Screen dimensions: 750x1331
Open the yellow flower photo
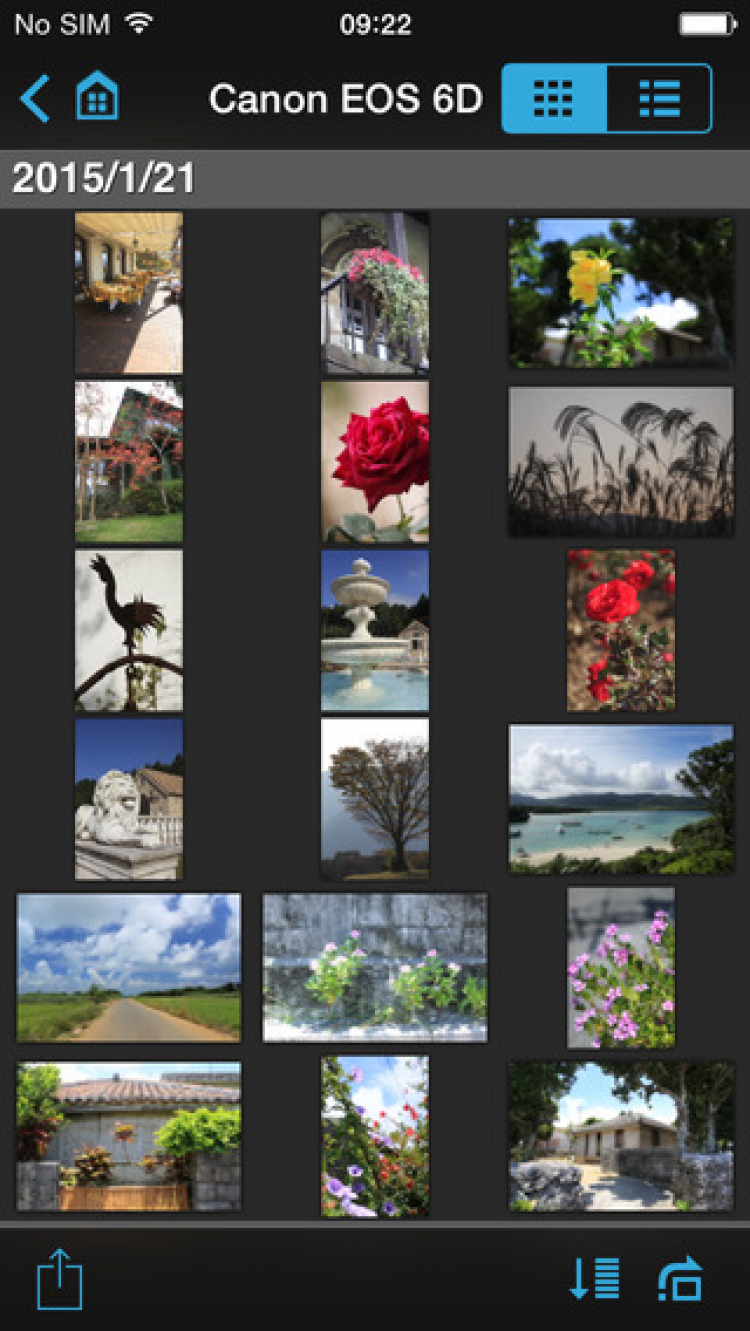620,292
